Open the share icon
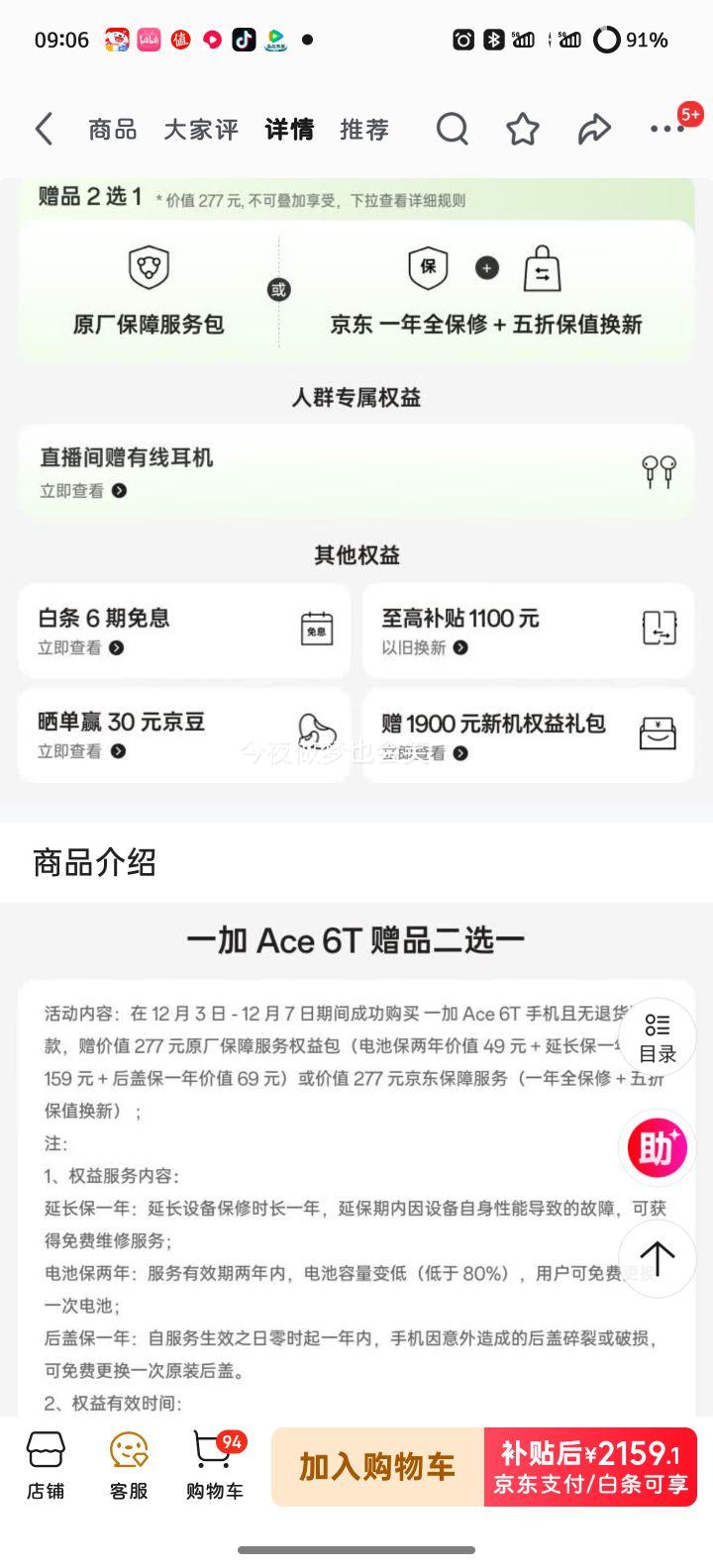Image resolution: width=713 pixels, height=1568 pixels. pos(592,129)
